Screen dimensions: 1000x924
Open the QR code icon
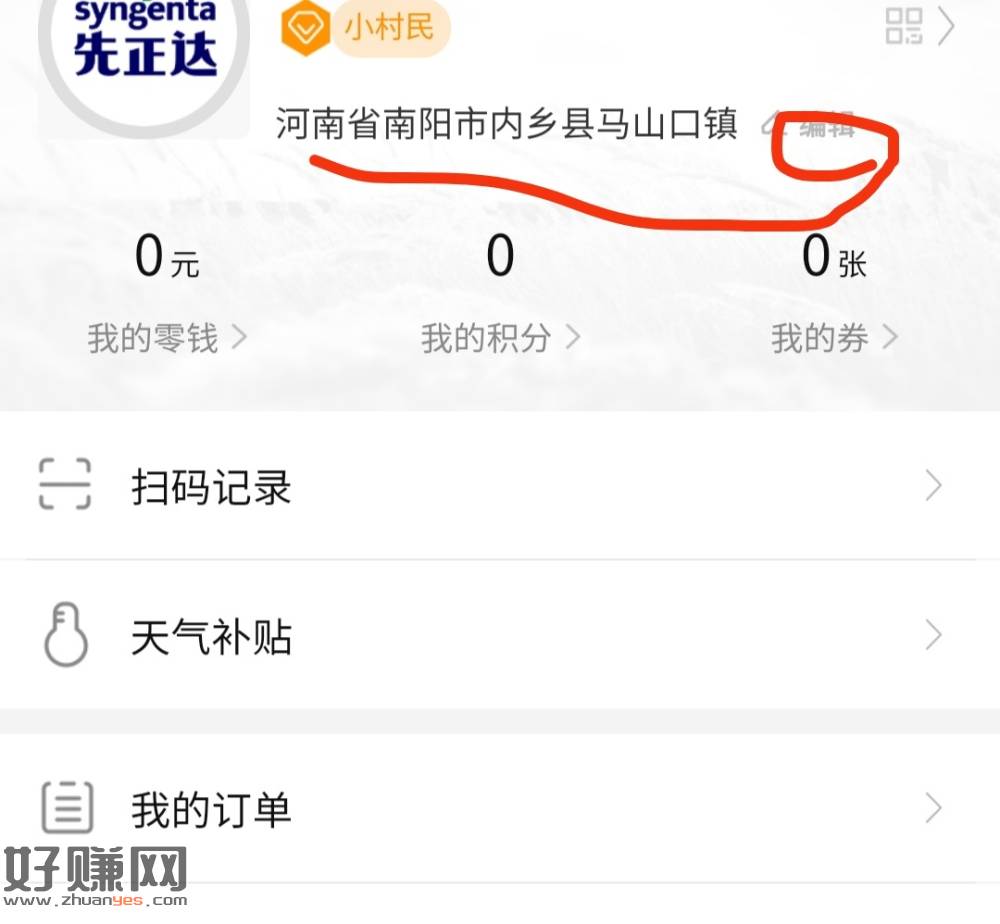903,27
